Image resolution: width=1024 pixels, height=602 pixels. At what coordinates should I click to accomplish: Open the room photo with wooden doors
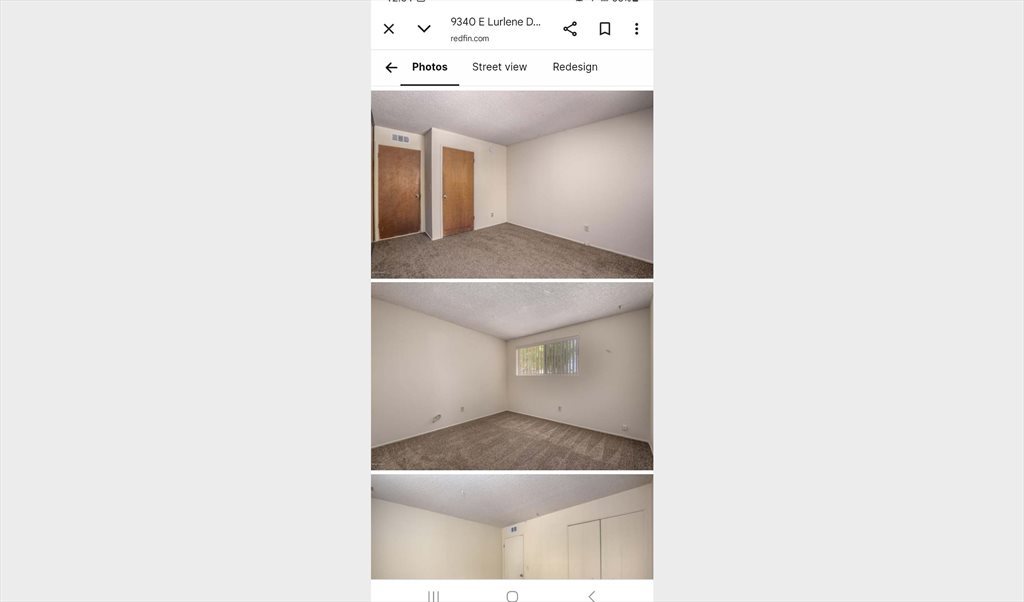coord(512,184)
